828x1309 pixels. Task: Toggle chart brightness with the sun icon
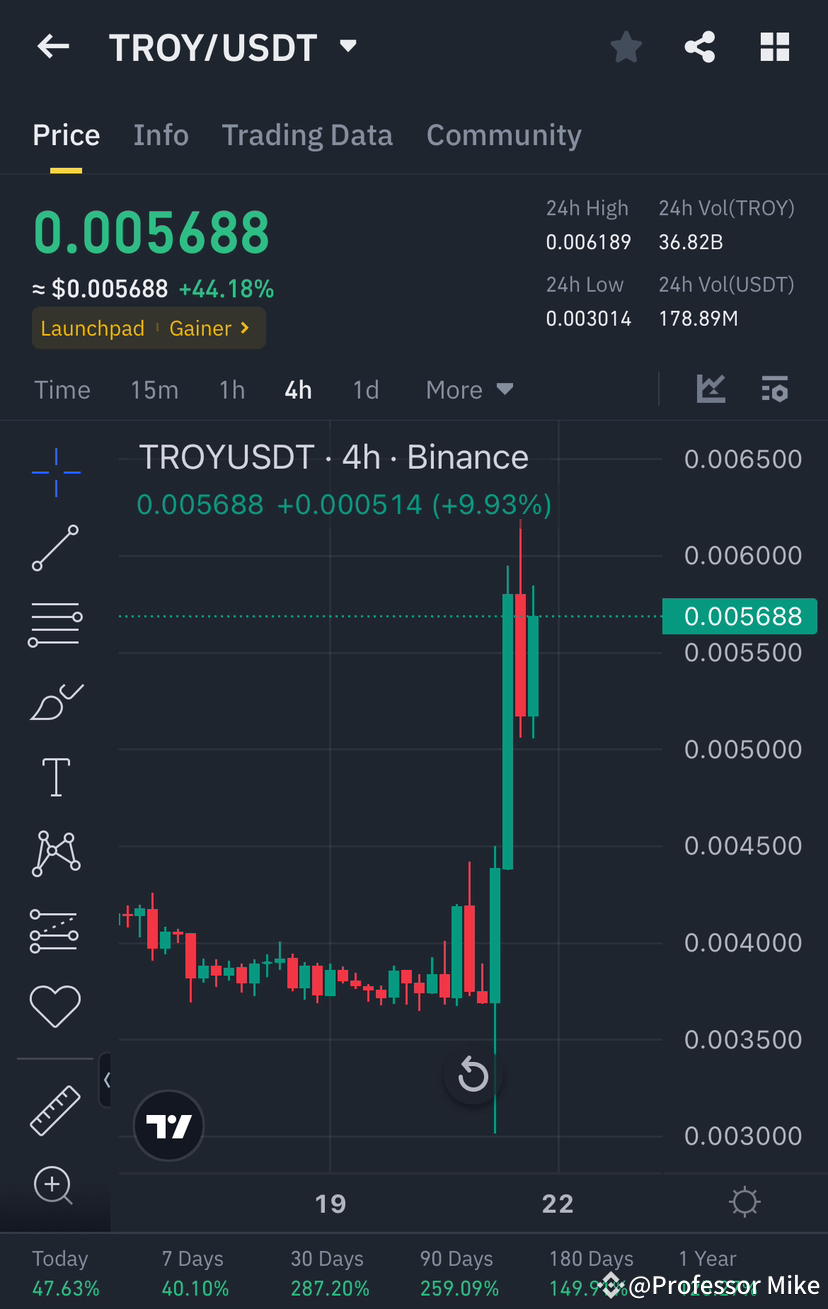(x=744, y=1203)
